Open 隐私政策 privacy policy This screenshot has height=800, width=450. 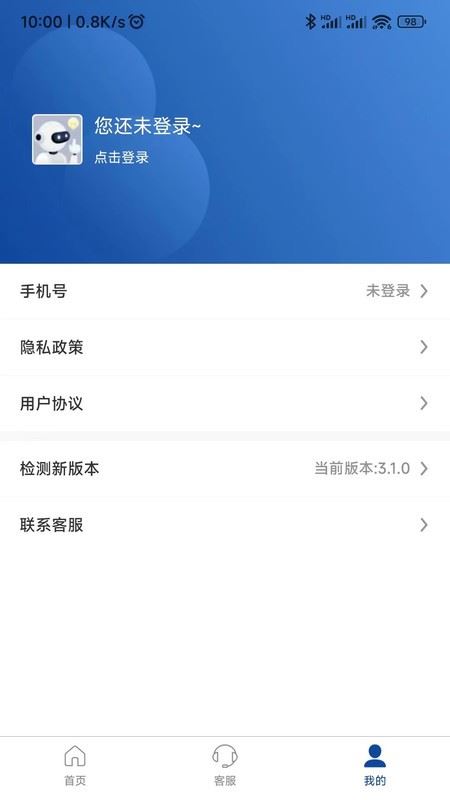[x=225, y=347]
